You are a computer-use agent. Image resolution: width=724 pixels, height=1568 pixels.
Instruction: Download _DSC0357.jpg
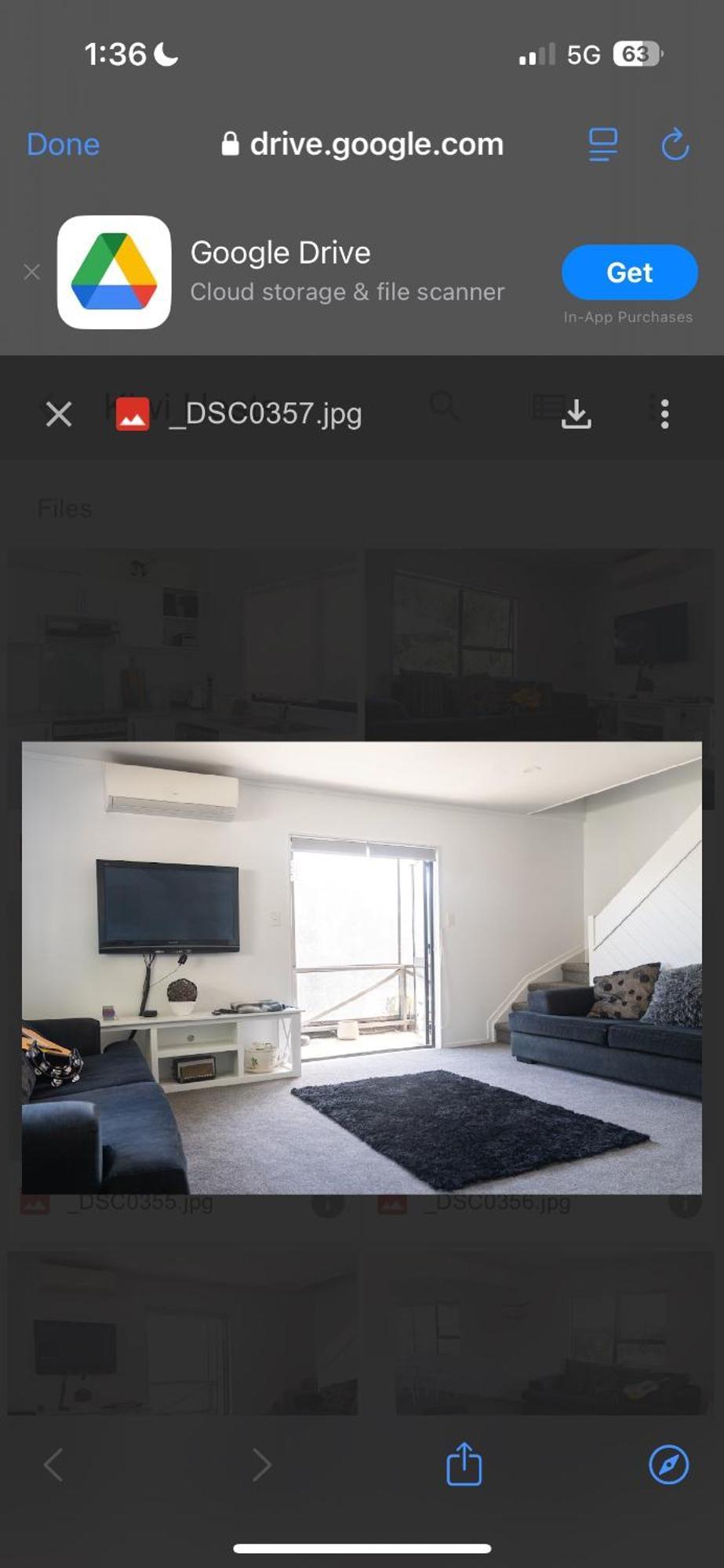576,414
